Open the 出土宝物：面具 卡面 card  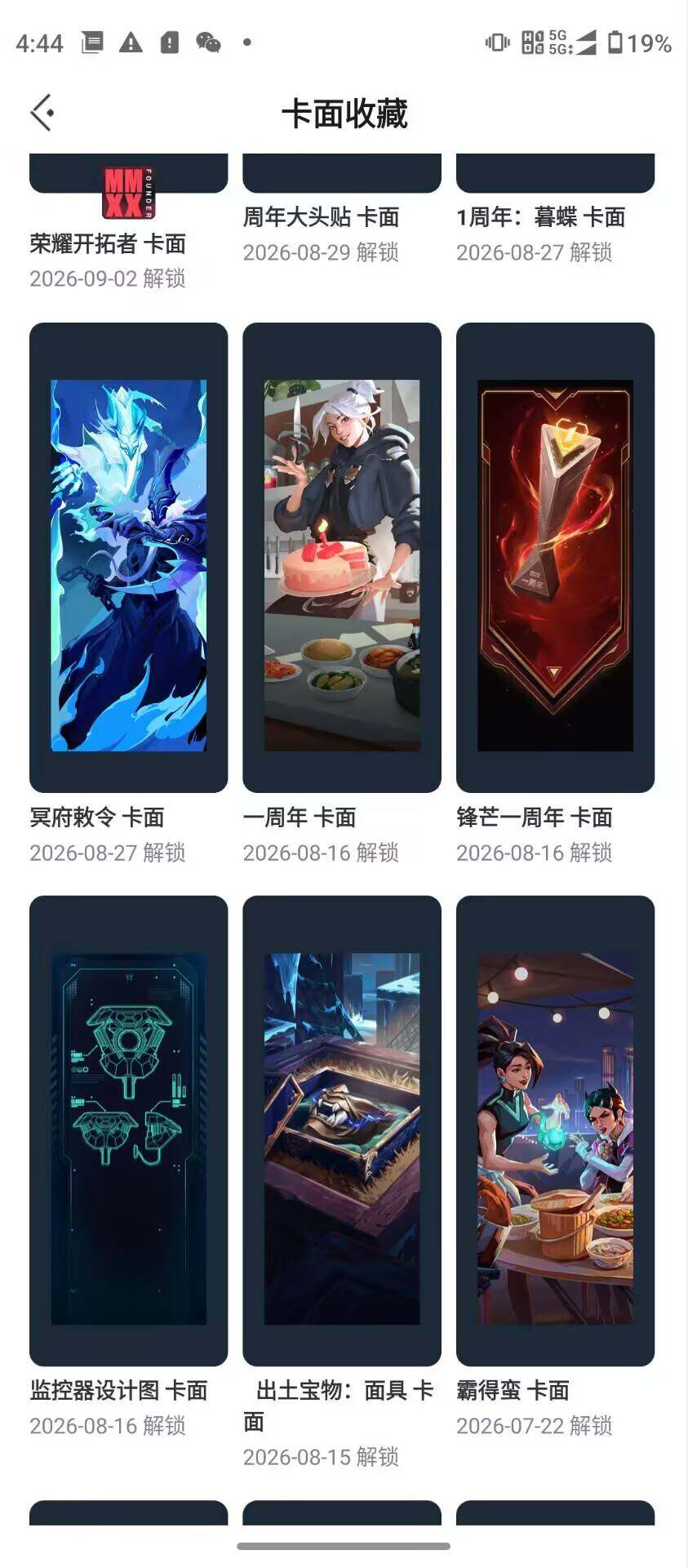(342, 1131)
